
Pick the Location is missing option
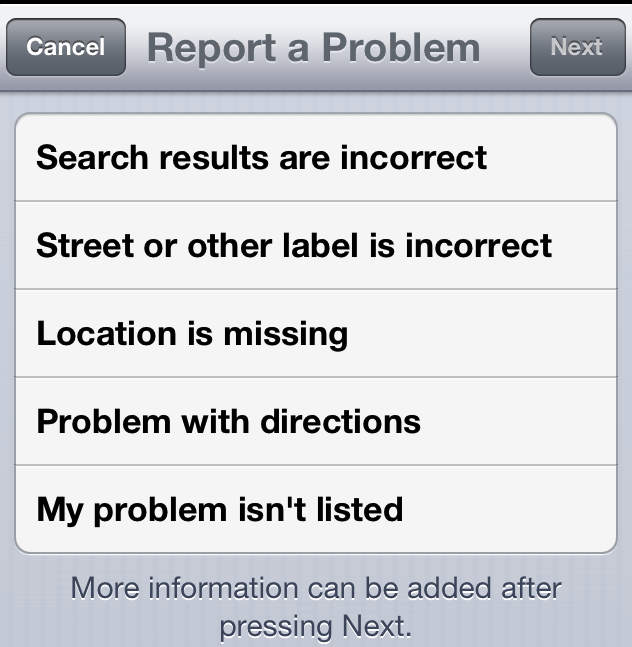315,333
